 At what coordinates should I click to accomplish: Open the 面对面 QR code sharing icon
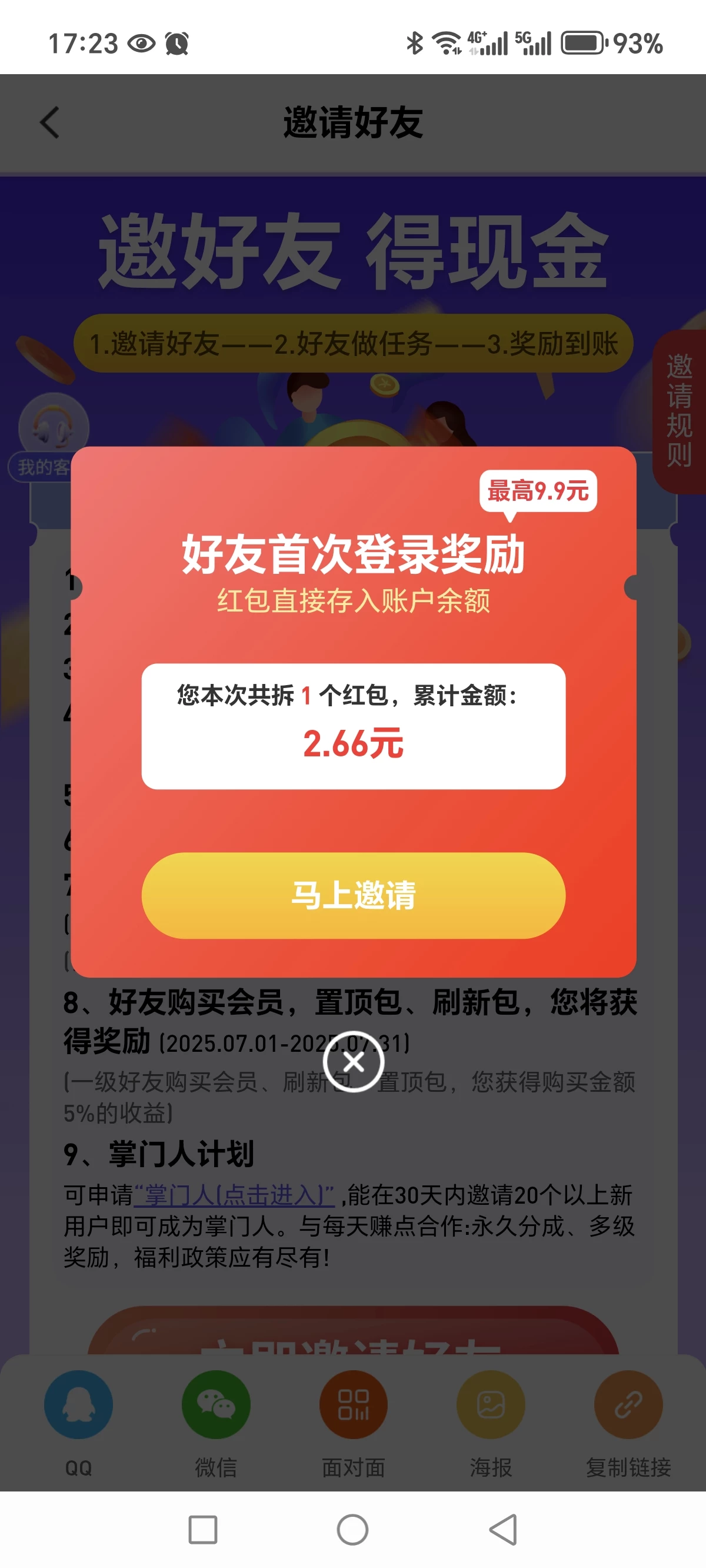coord(353,1403)
